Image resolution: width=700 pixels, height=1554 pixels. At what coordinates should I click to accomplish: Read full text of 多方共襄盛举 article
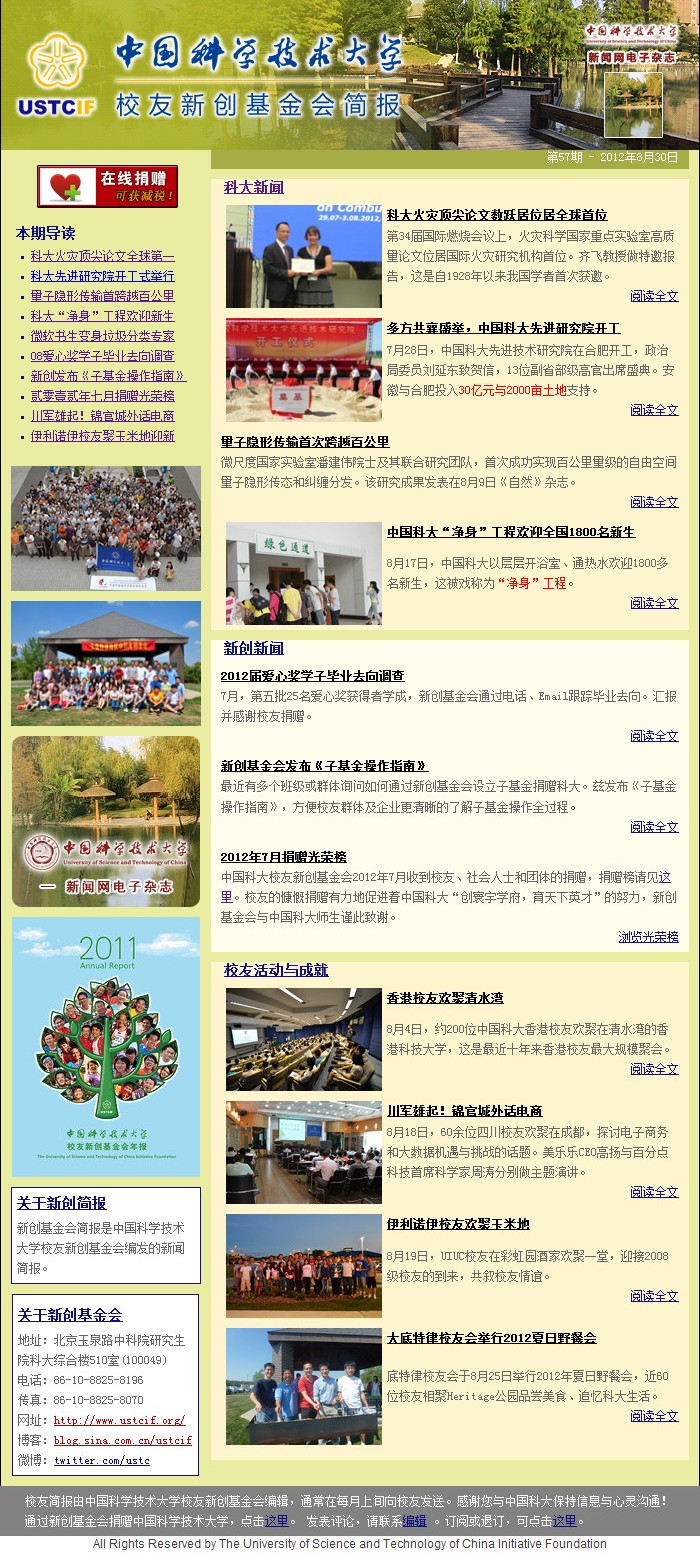click(654, 410)
